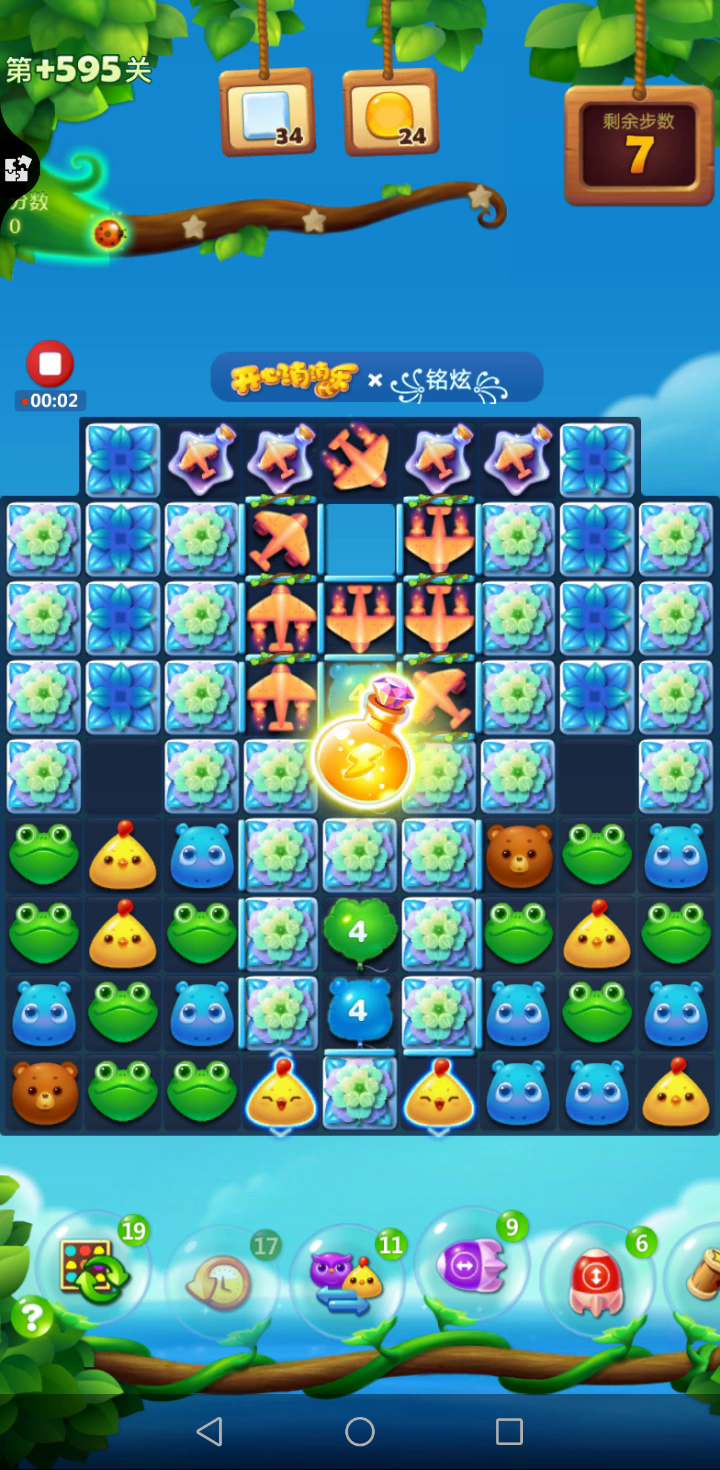Image resolution: width=720 pixels, height=1470 pixels.
Task: Stop the screen recording
Action: click(x=50, y=363)
